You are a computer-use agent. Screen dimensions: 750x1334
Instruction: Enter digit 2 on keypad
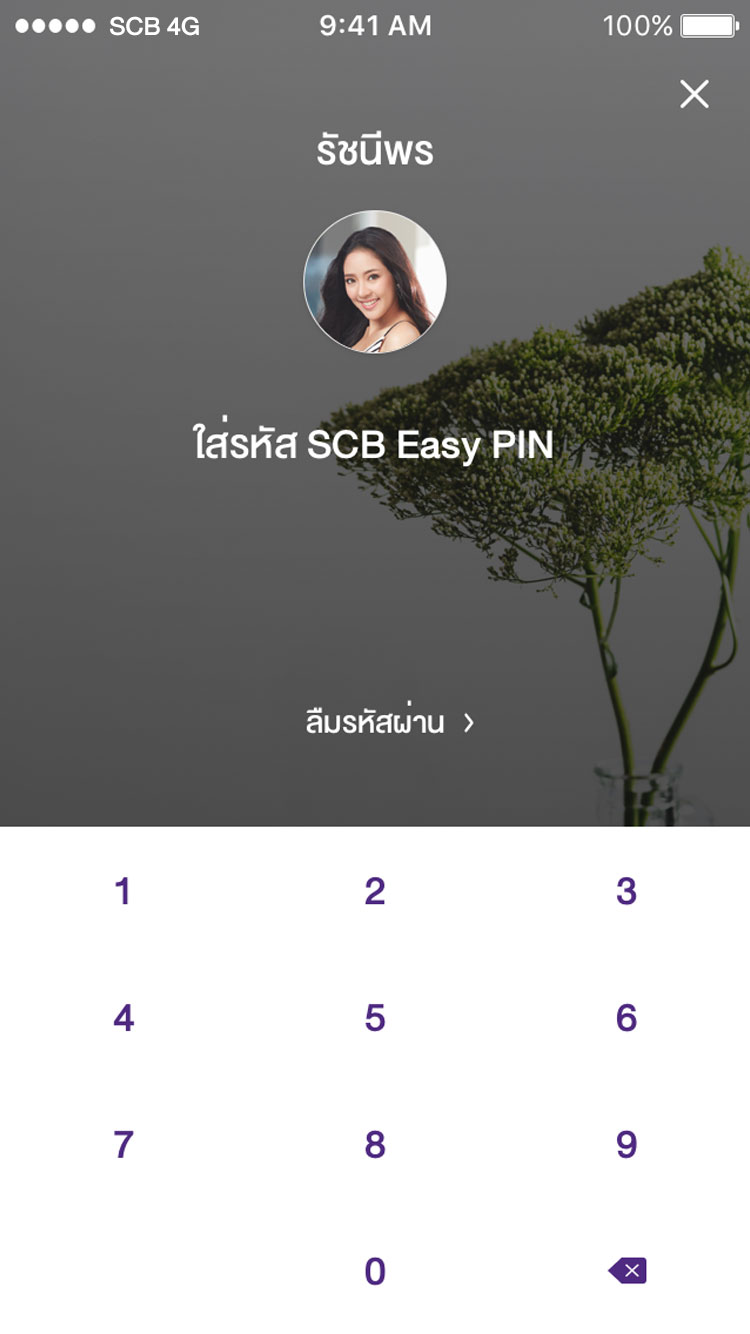[375, 891]
